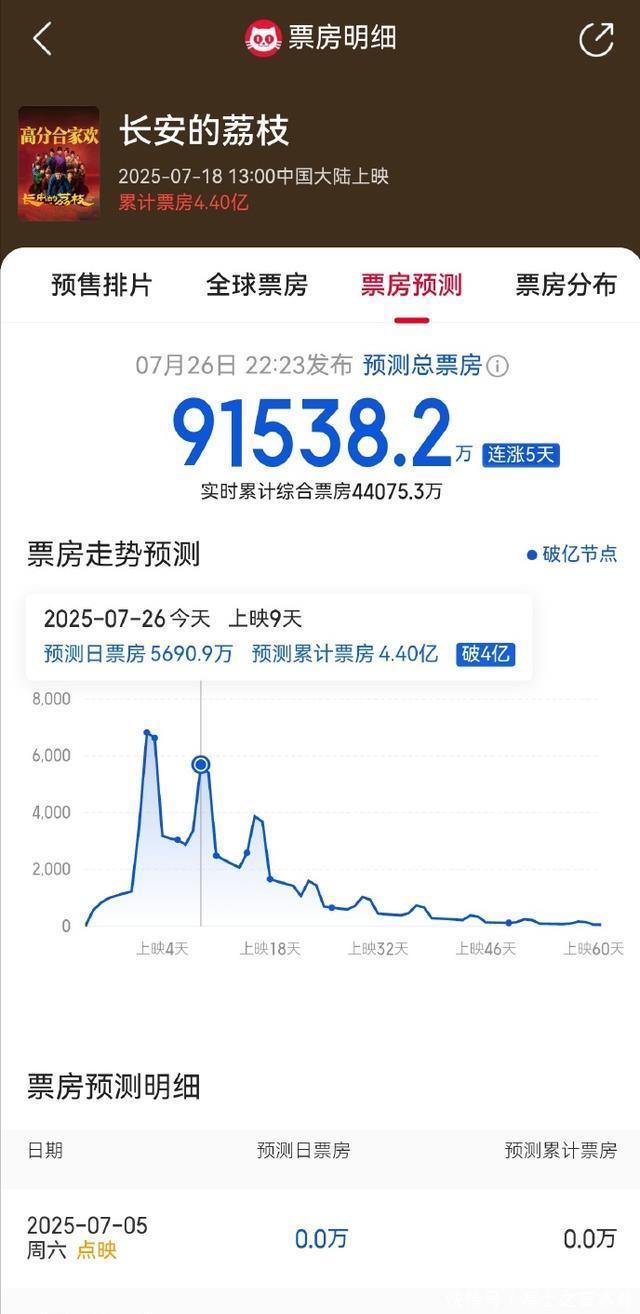Tap the highlighted day-9 chart point
The width and height of the screenshot is (640, 1314).
tap(201, 764)
